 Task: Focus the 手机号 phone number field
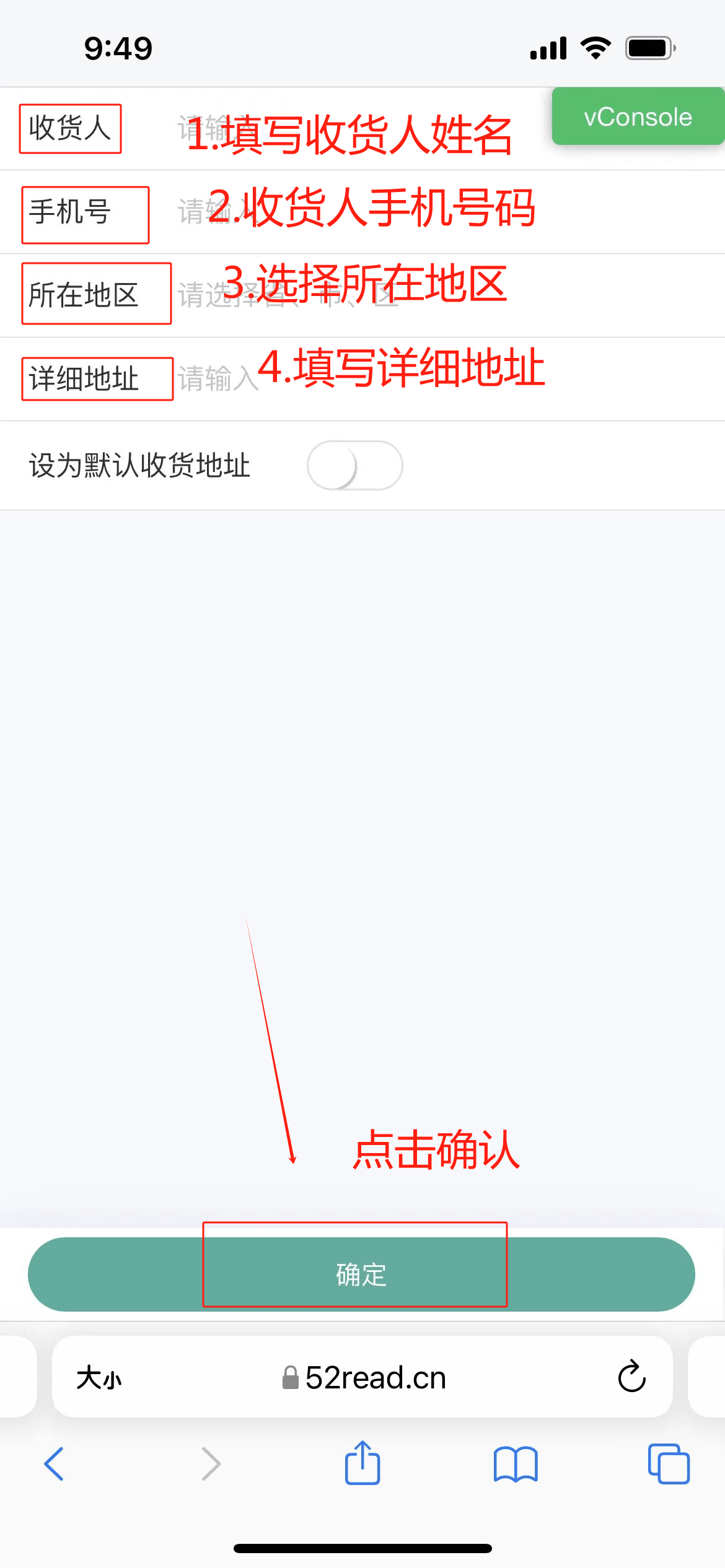click(x=446, y=212)
